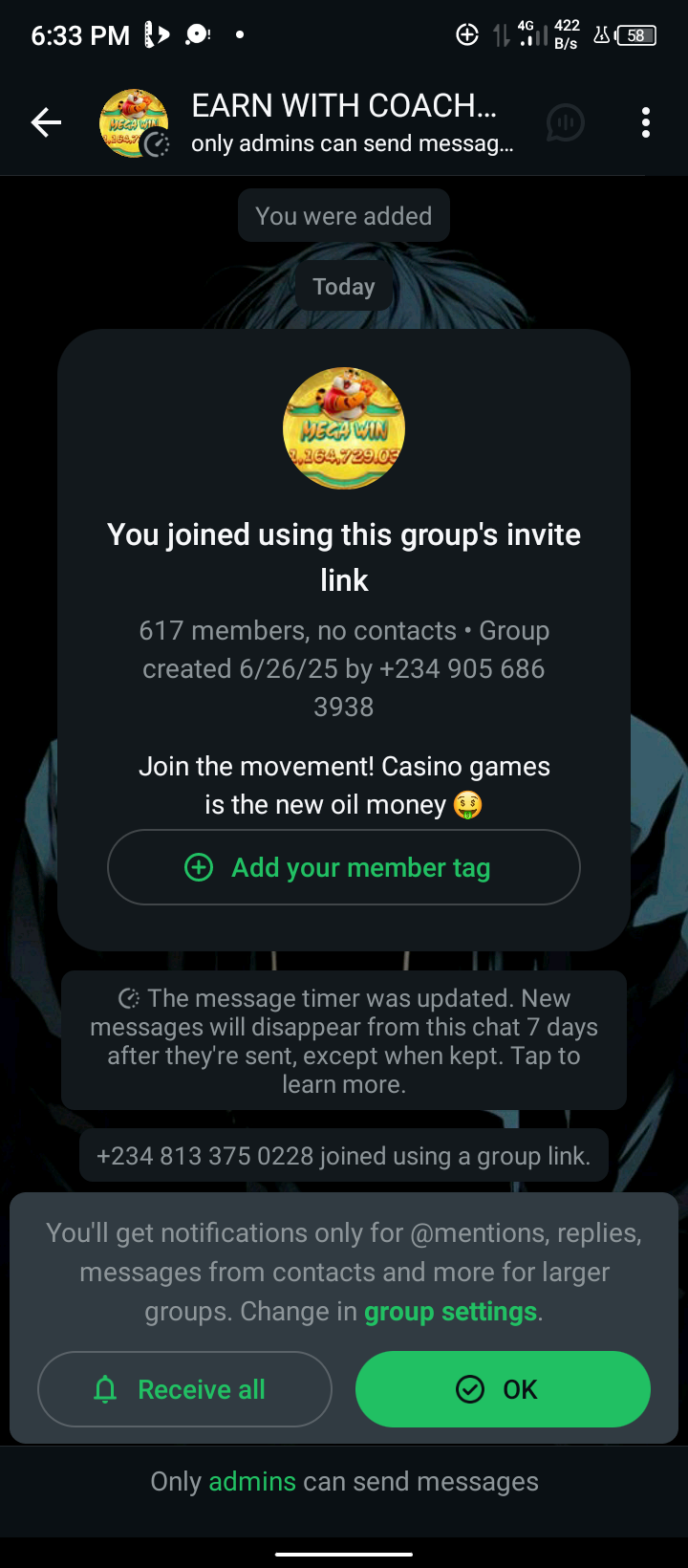Screen dimensions: 688x1568
Task: Tap the group profile picture in header
Action: point(134,122)
